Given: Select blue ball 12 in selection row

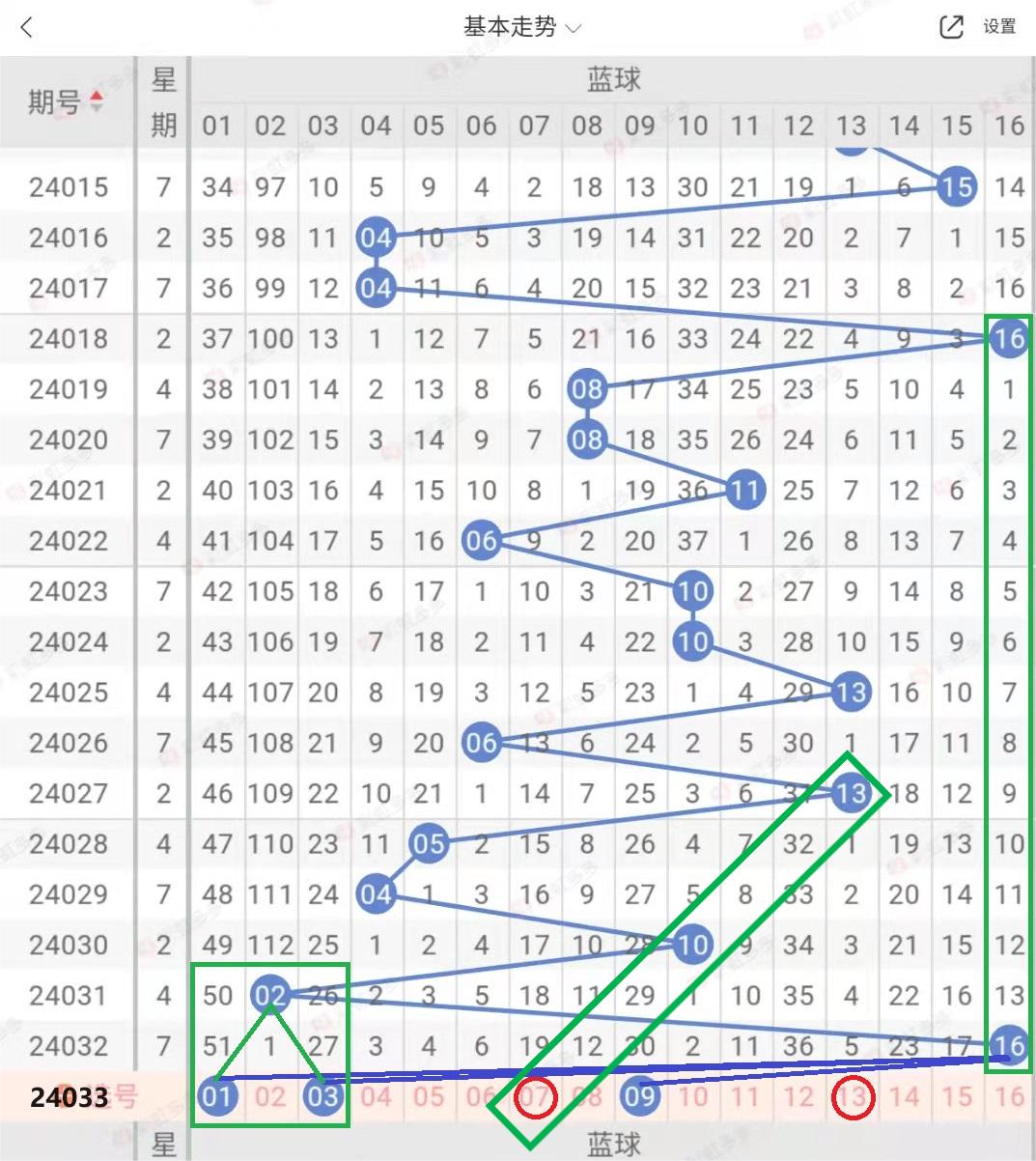Looking at the screenshot, I should coord(798,1096).
